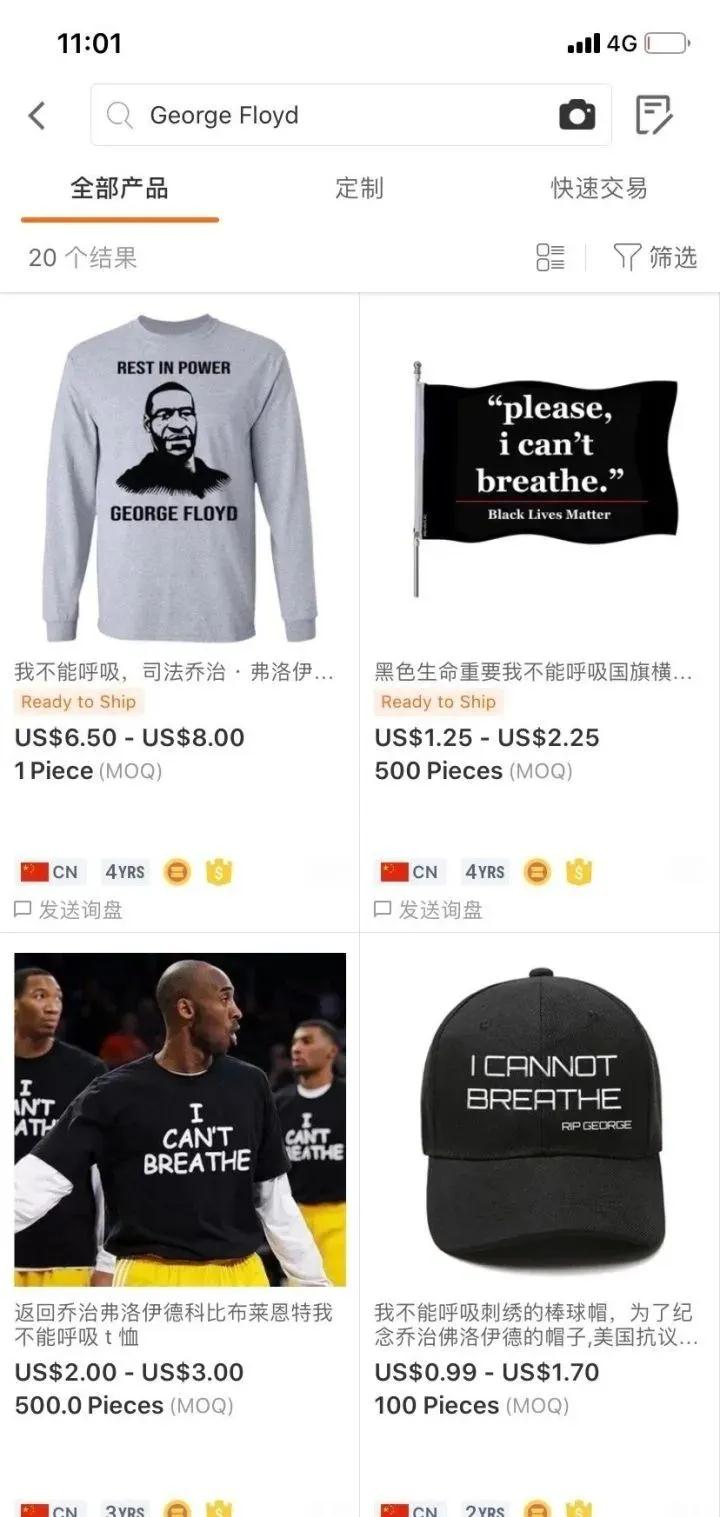Tap the 4YRS supplier badge on flag listing

pos(484,871)
